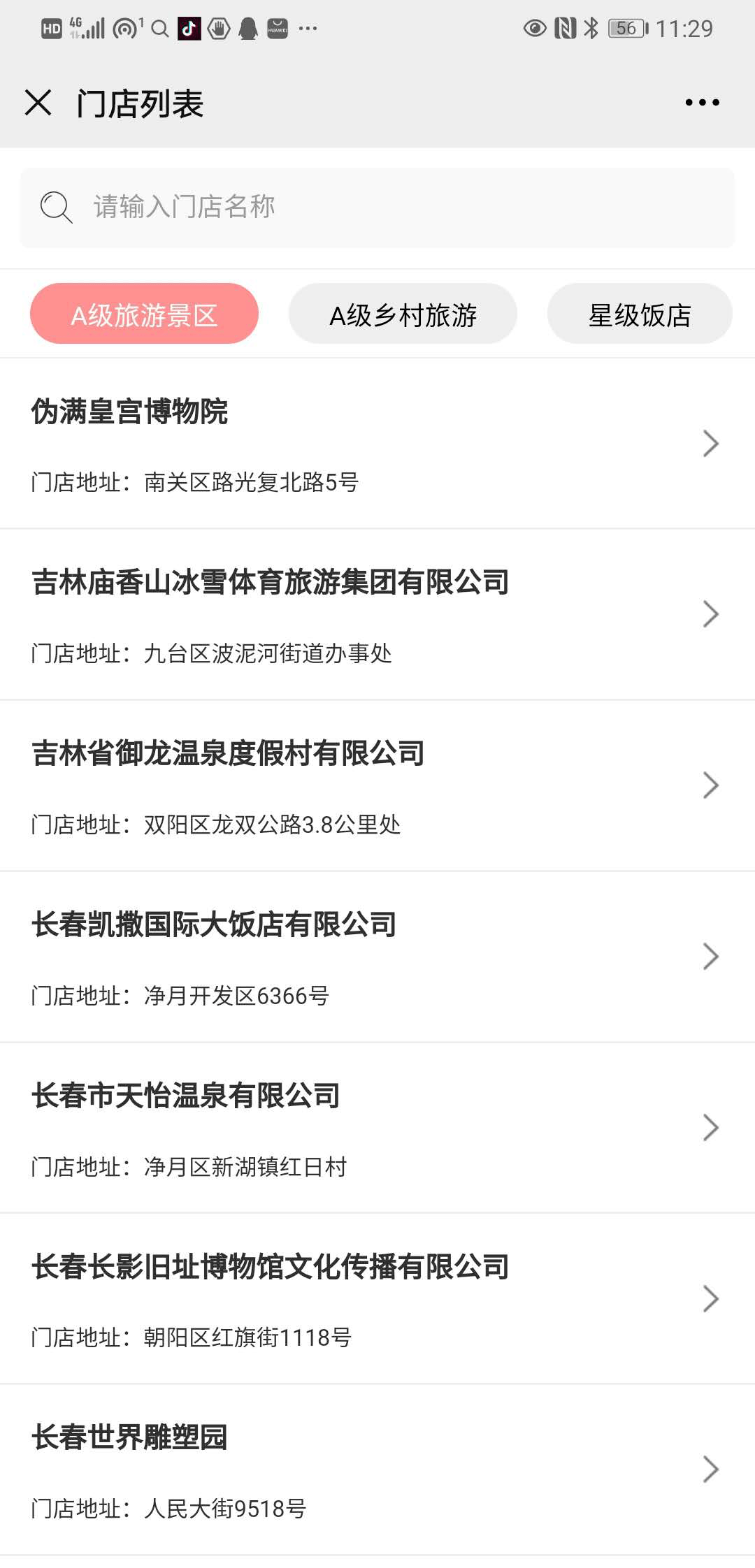The width and height of the screenshot is (755, 1568).
Task: Open 长春长影旧址博物馆文化传播有限公司 entry
Action: [377, 1298]
